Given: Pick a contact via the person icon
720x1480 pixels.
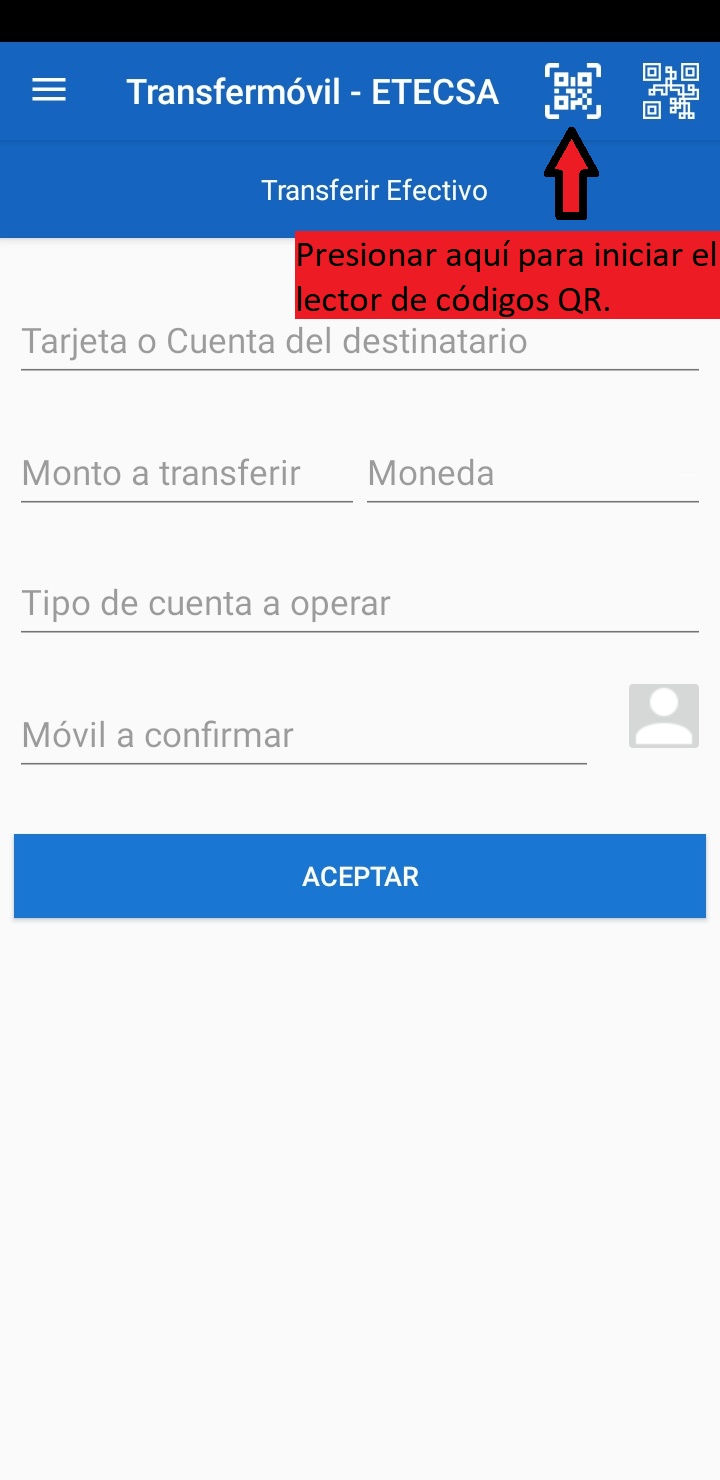Looking at the screenshot, I should click(663, 716).
